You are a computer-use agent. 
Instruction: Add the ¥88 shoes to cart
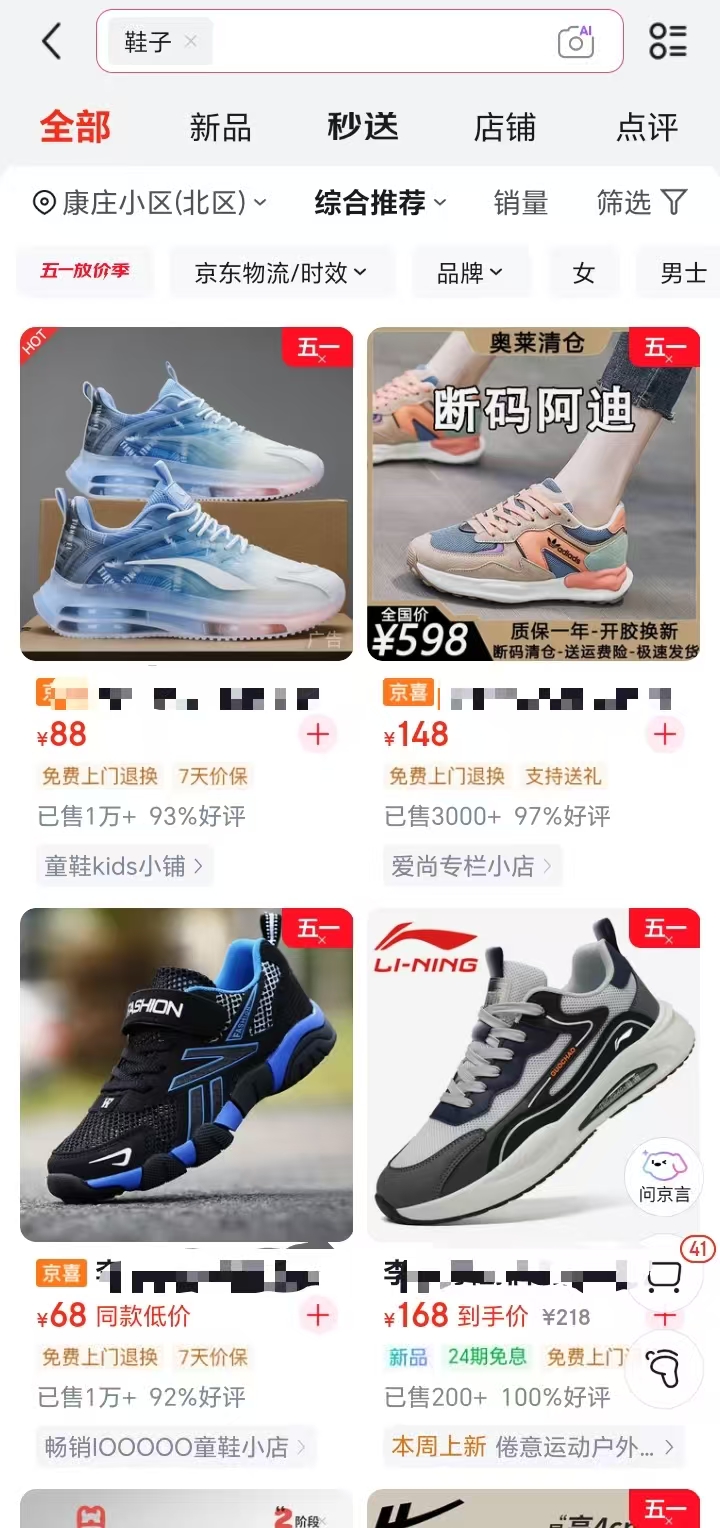click(x=317, y=735)
